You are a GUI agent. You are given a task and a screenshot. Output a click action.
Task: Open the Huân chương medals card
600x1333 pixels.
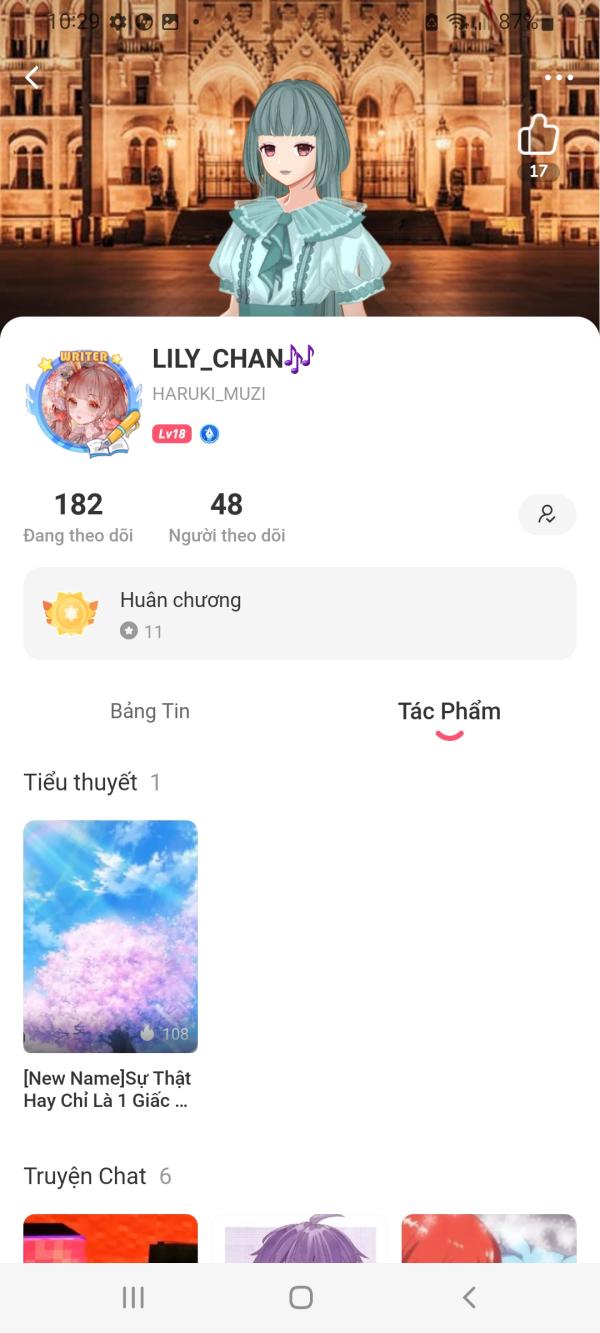300,614
